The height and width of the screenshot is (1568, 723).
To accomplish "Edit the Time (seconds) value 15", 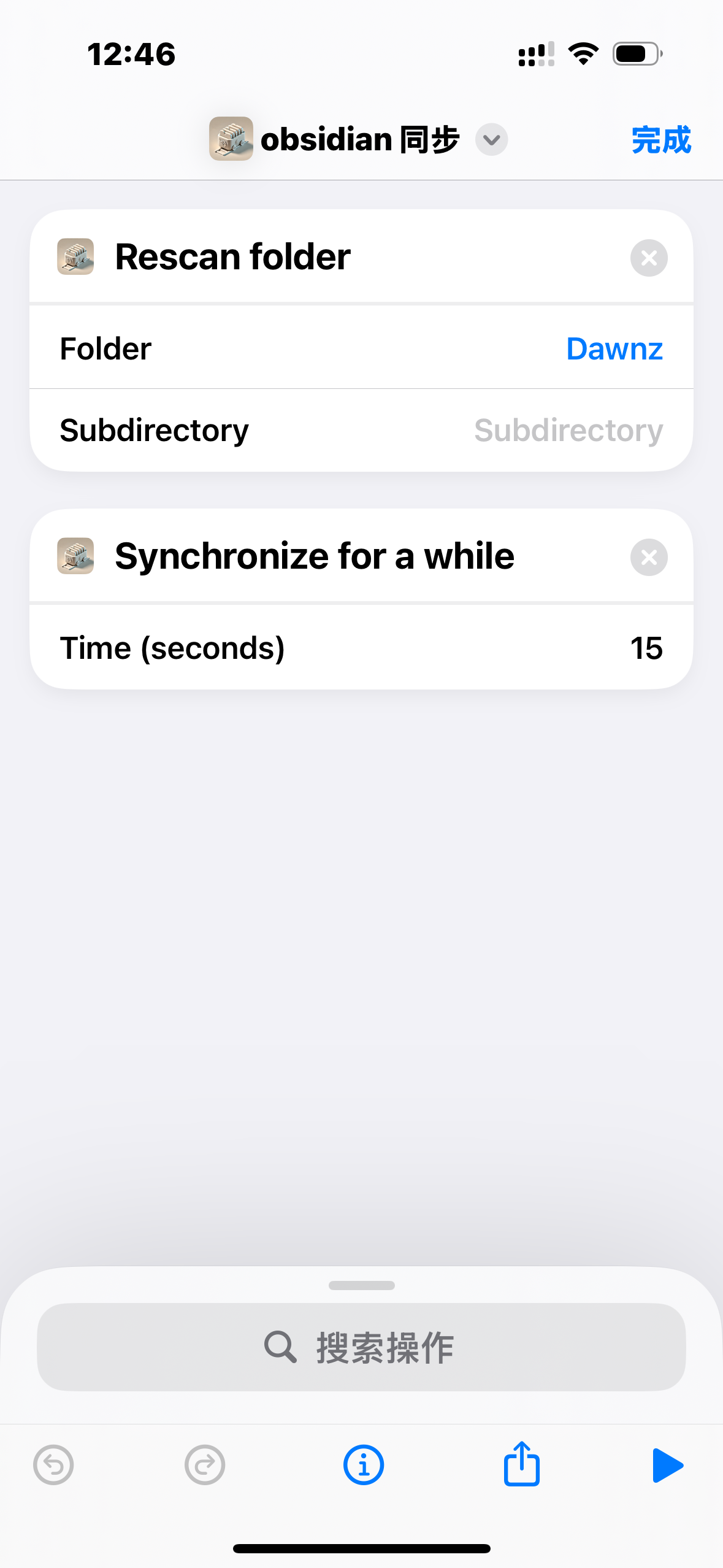I will click(x=646, y=648).
